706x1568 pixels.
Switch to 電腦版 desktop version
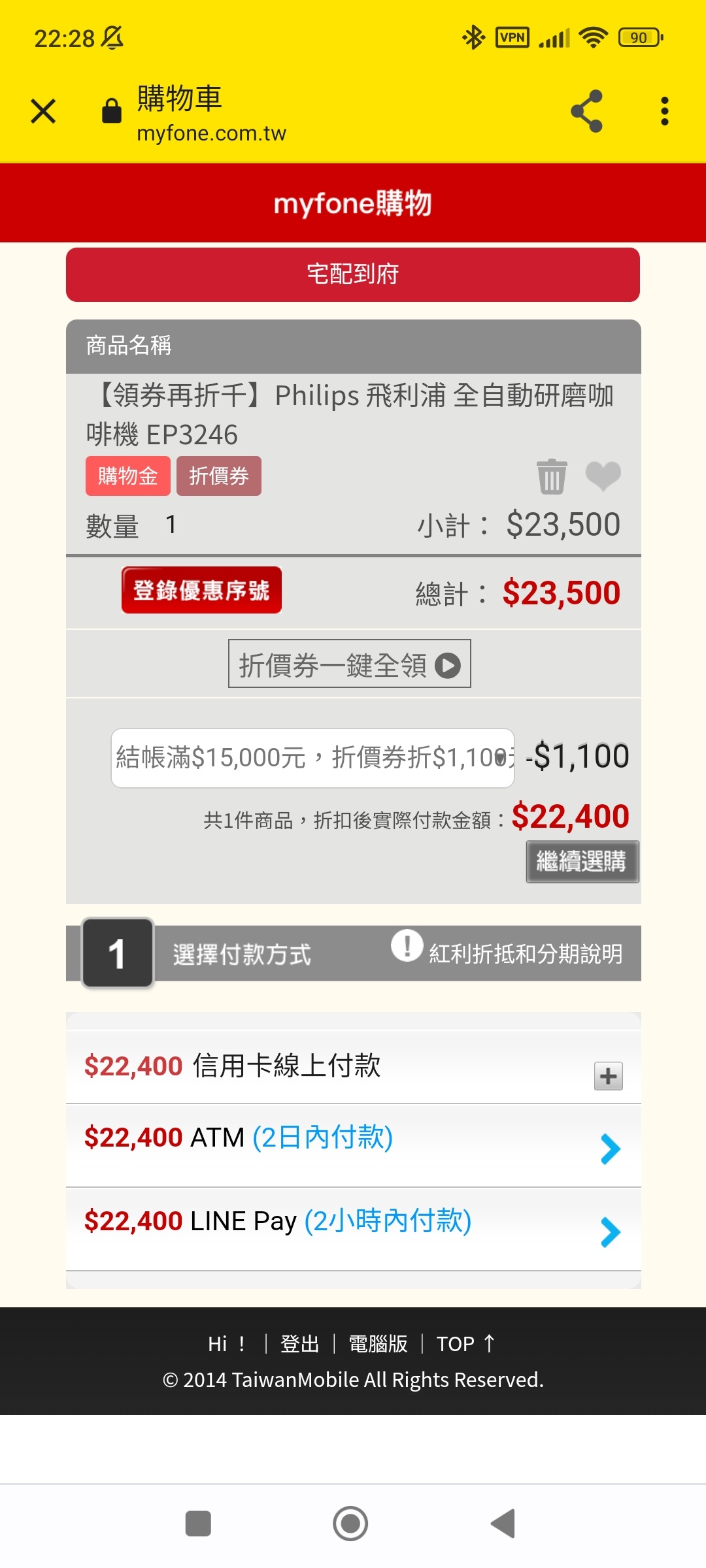click(378, 1344)
